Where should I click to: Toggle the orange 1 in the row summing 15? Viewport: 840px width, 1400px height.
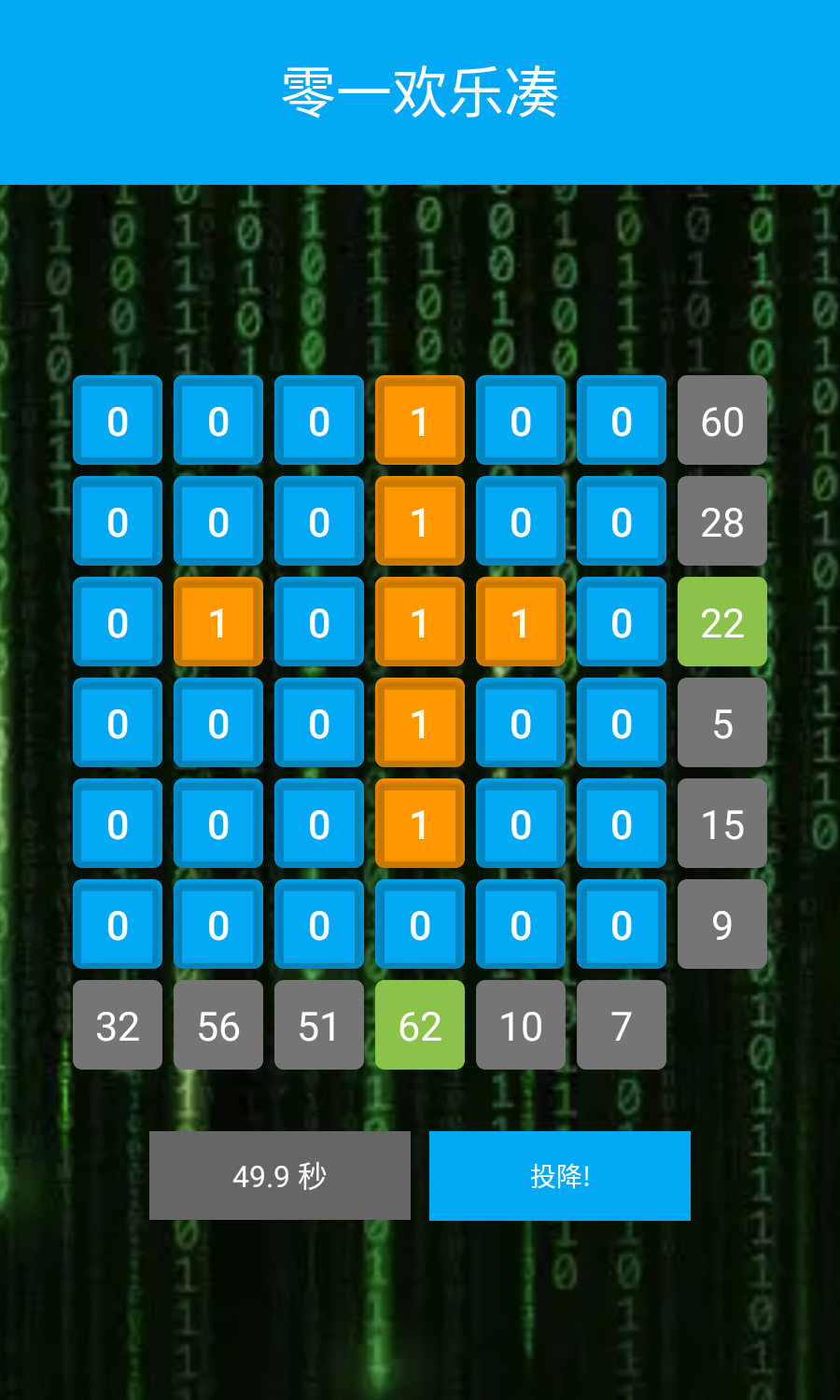[420, 824]
